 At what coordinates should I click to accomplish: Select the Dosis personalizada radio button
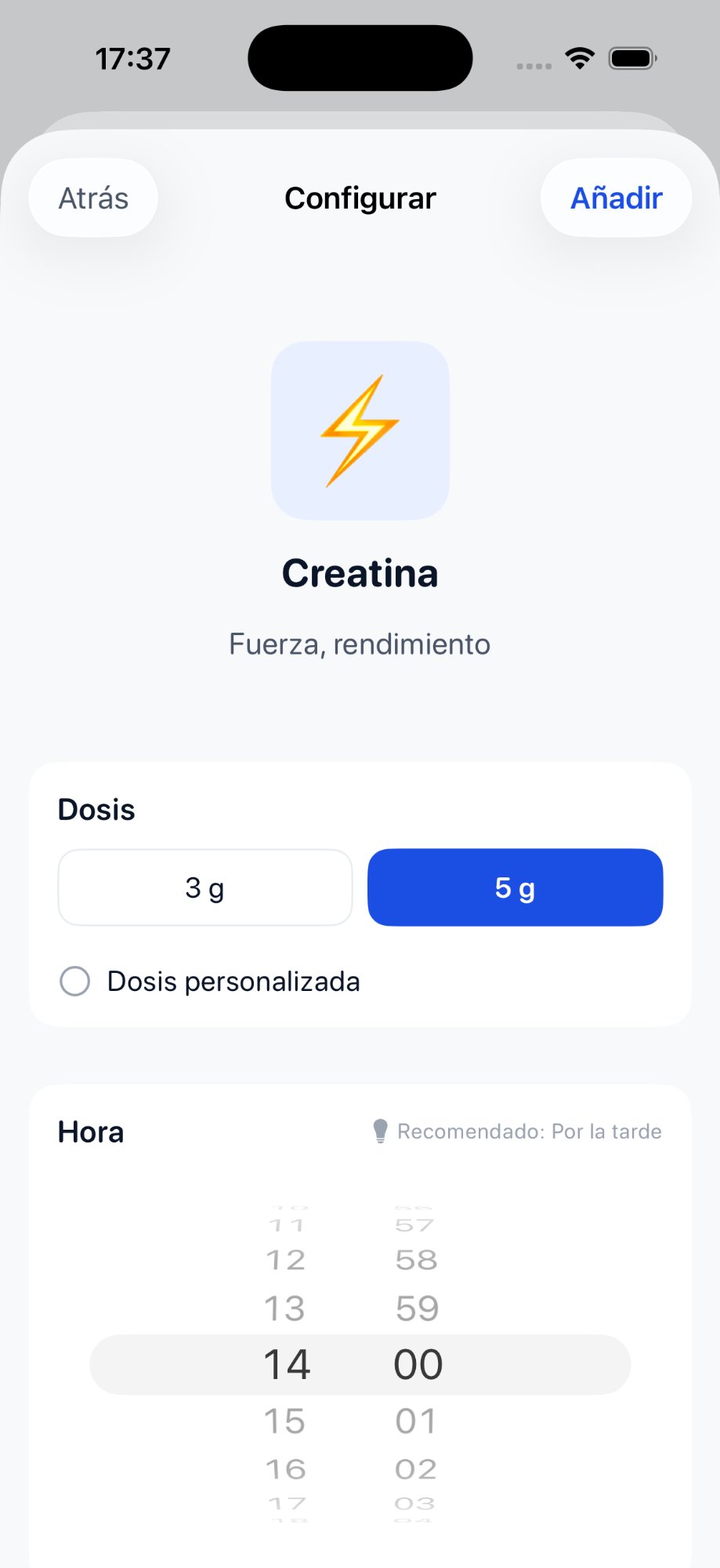[x=75, y=981]
